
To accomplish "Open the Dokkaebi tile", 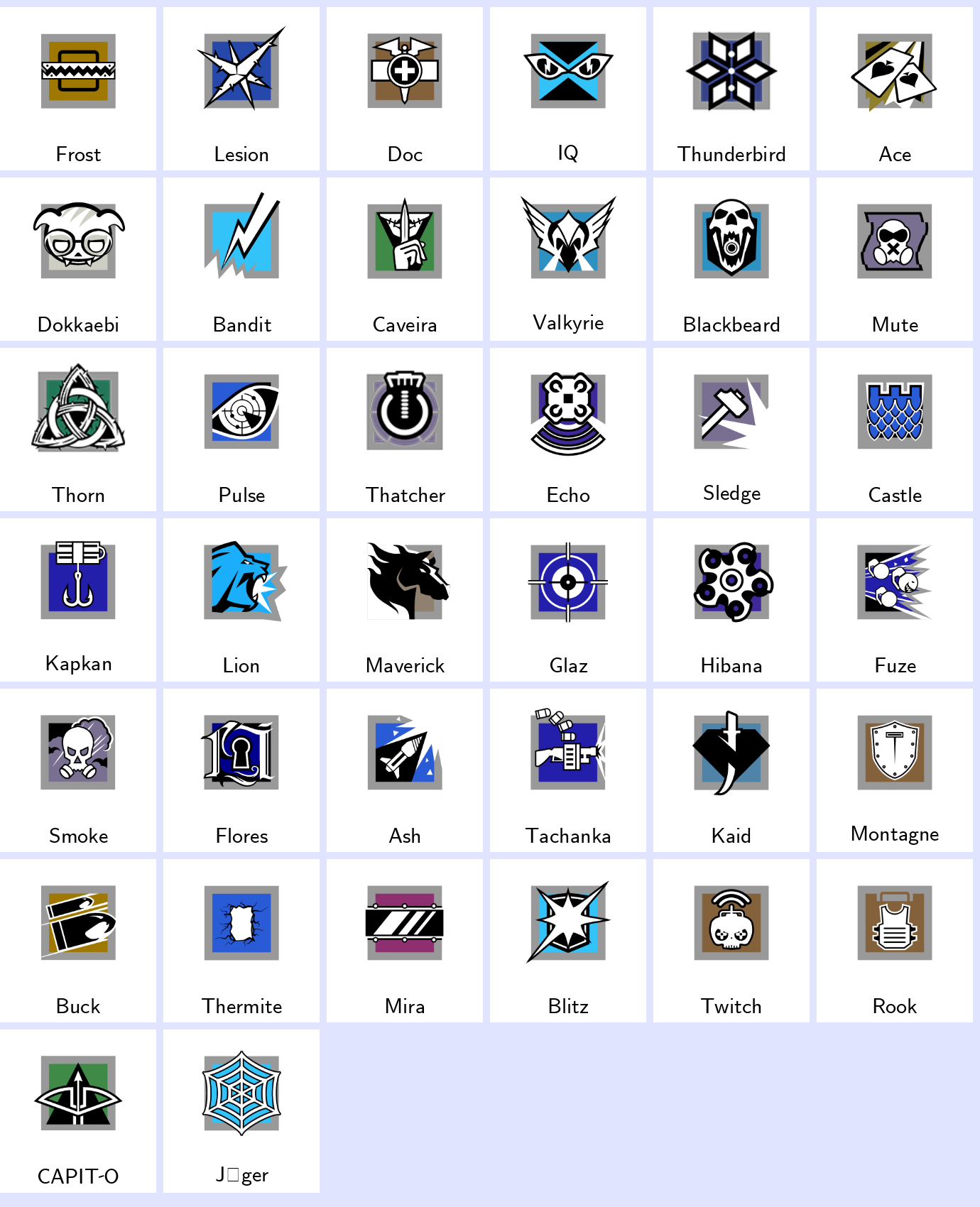I will click(78, 259).
